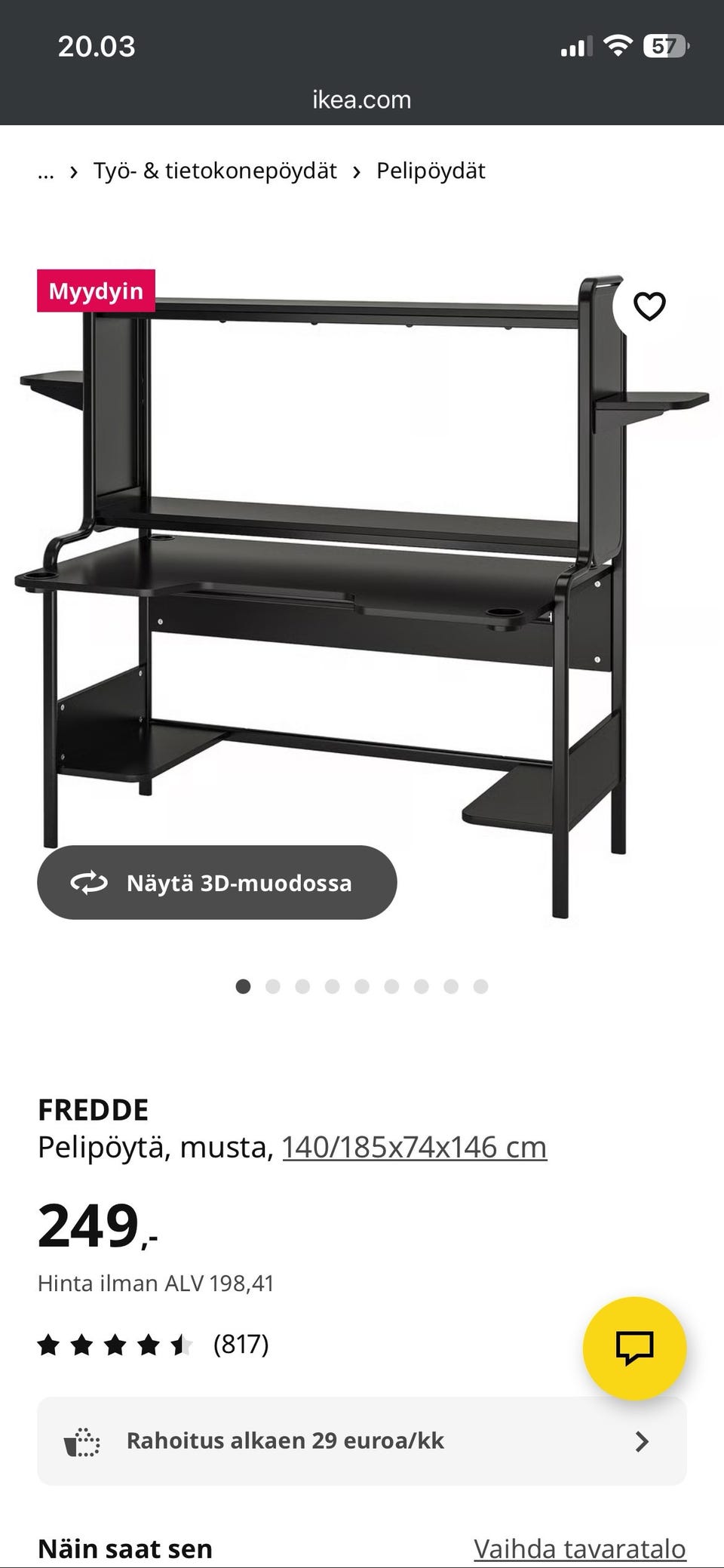Open the Työ- & tietokonepöydät breadcrumb

tap(215, 171)
